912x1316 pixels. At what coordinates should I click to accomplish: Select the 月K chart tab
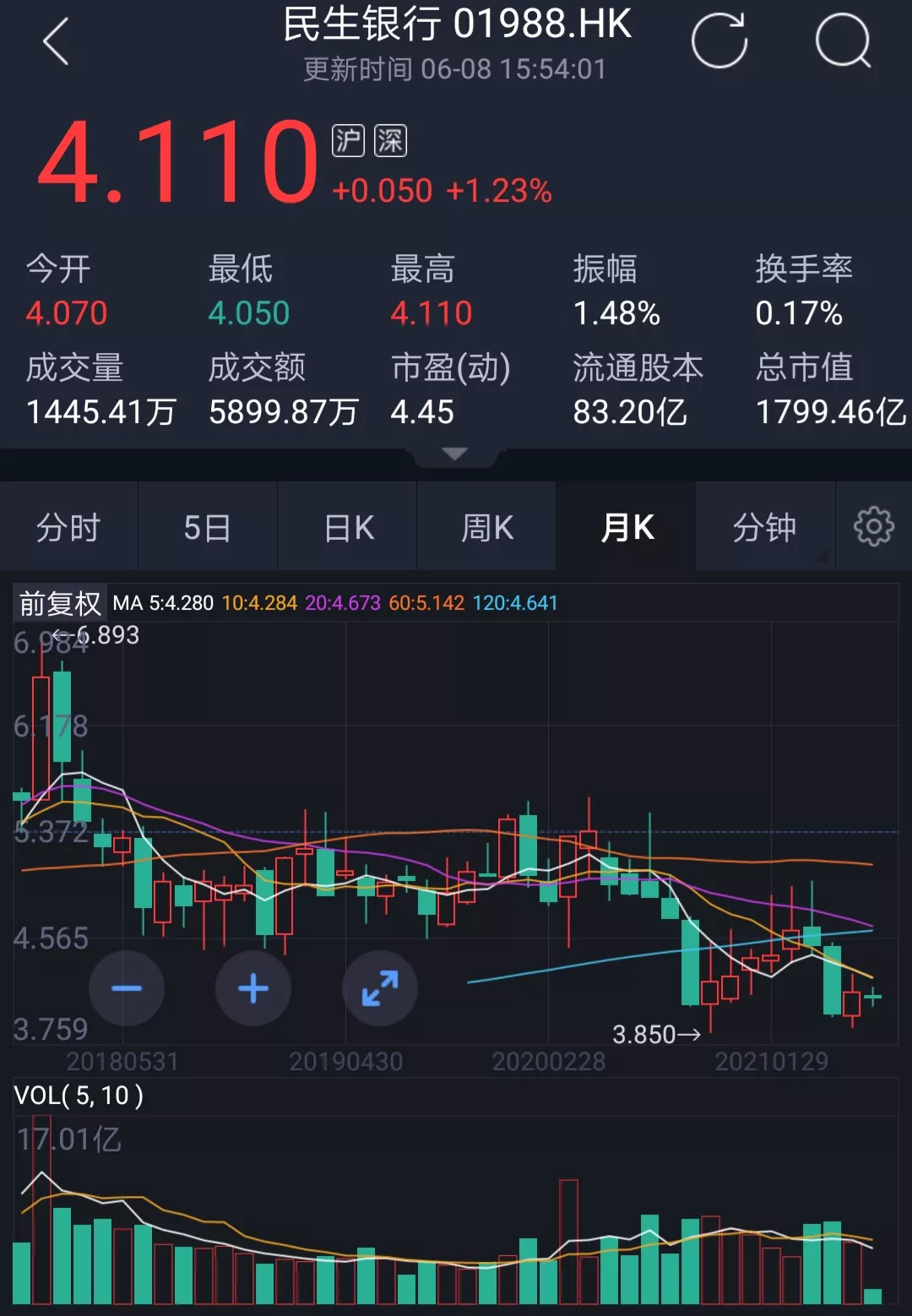tap(627, 527)
